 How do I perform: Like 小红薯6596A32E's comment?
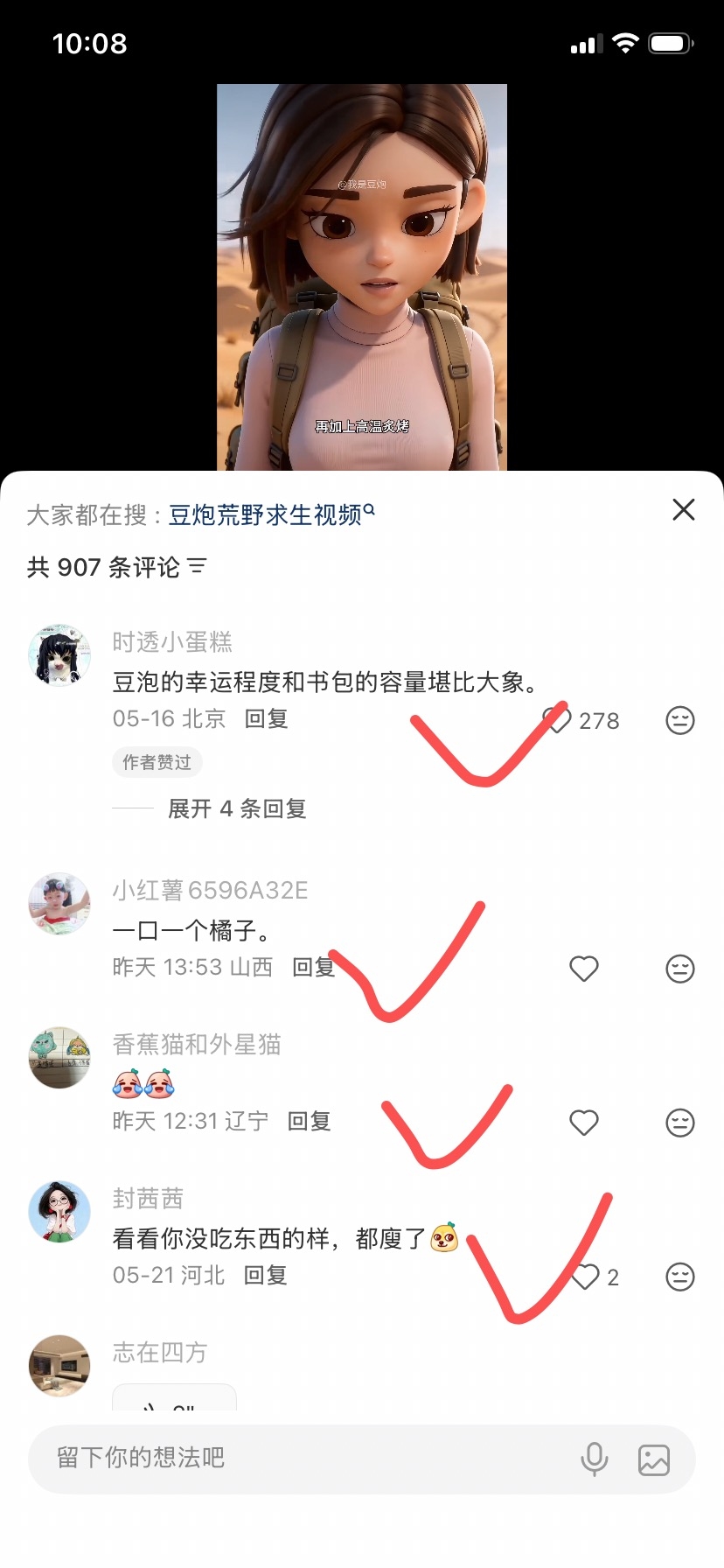tap(584, 969)
